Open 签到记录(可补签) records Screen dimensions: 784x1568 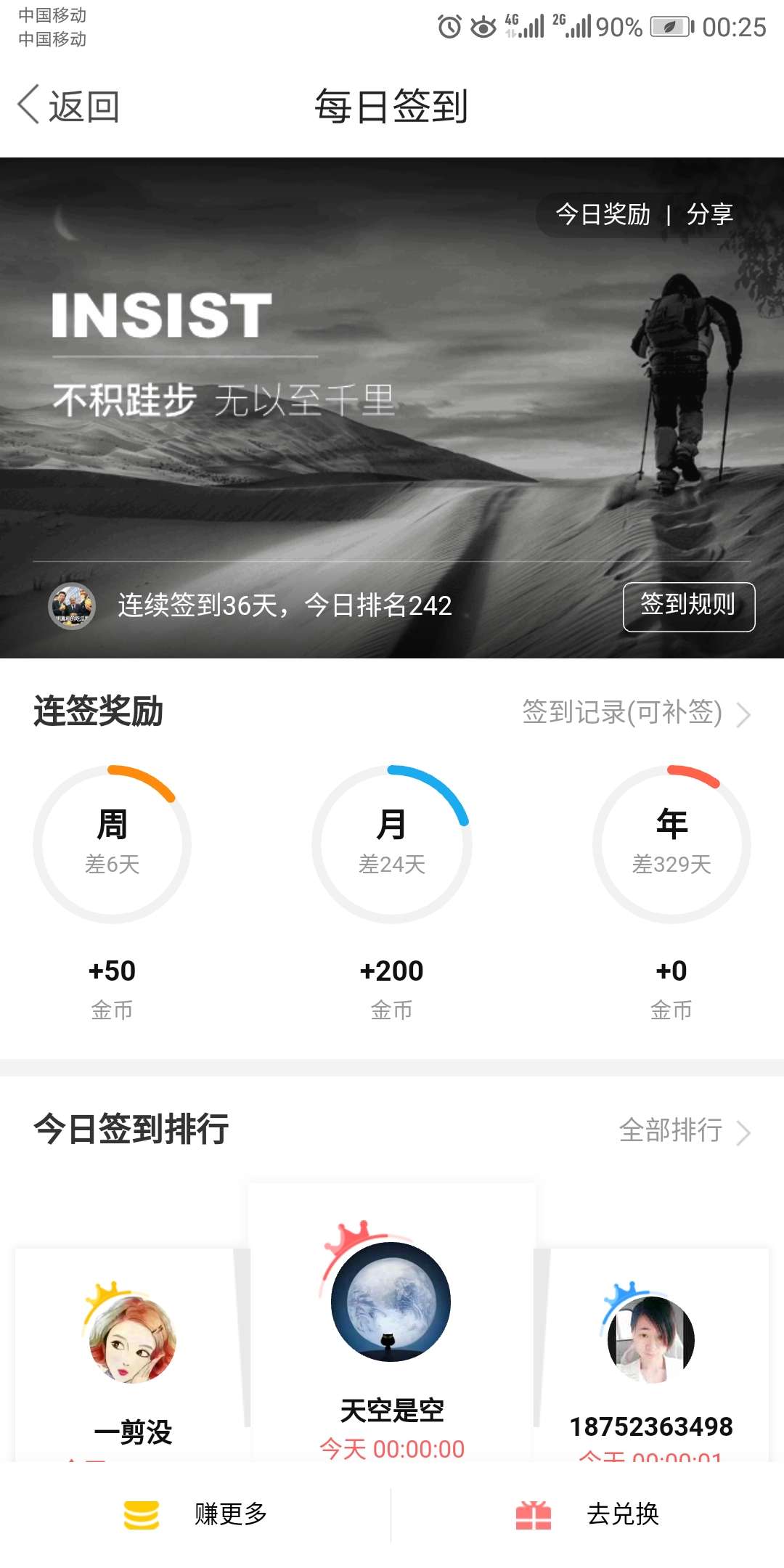[636, 712]
